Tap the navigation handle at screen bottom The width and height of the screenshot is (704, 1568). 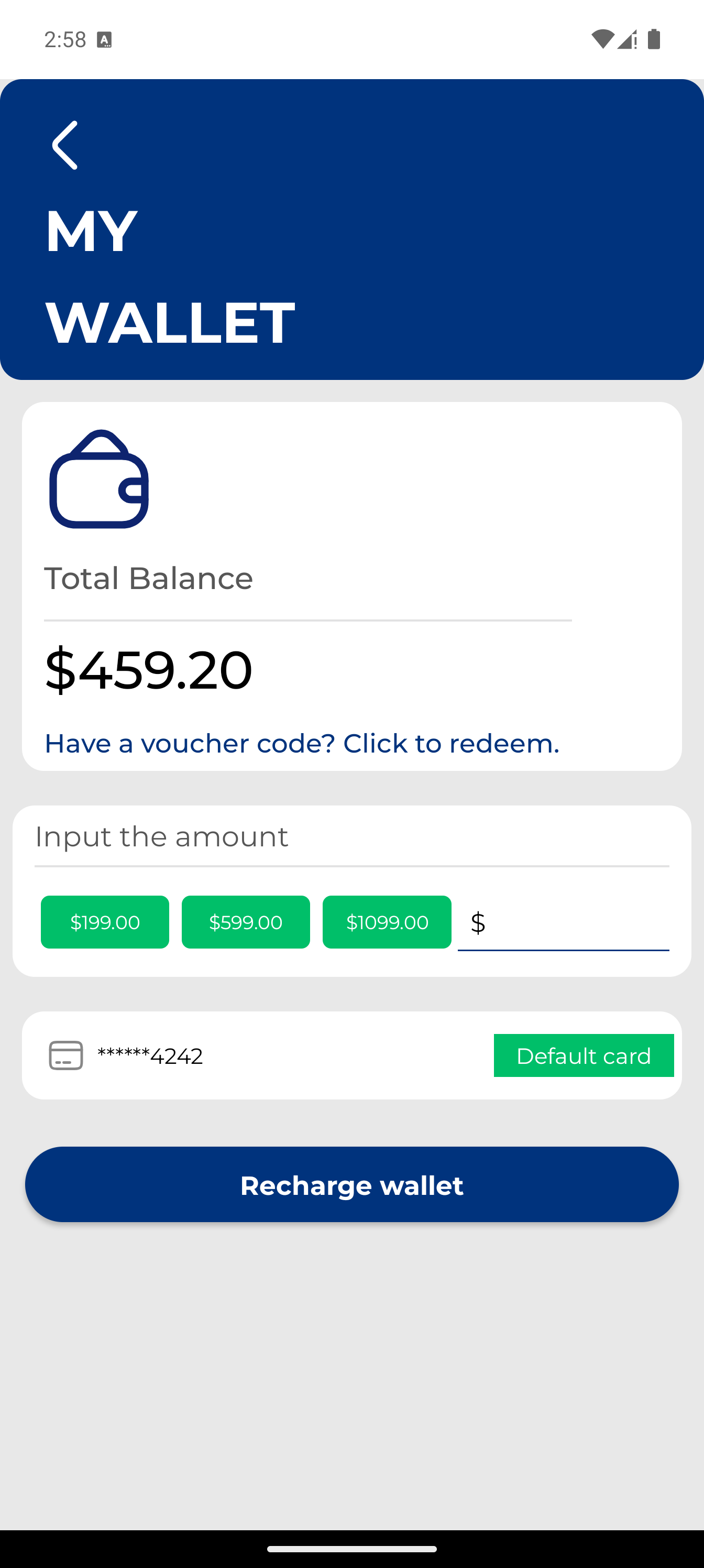point(351,1549)
